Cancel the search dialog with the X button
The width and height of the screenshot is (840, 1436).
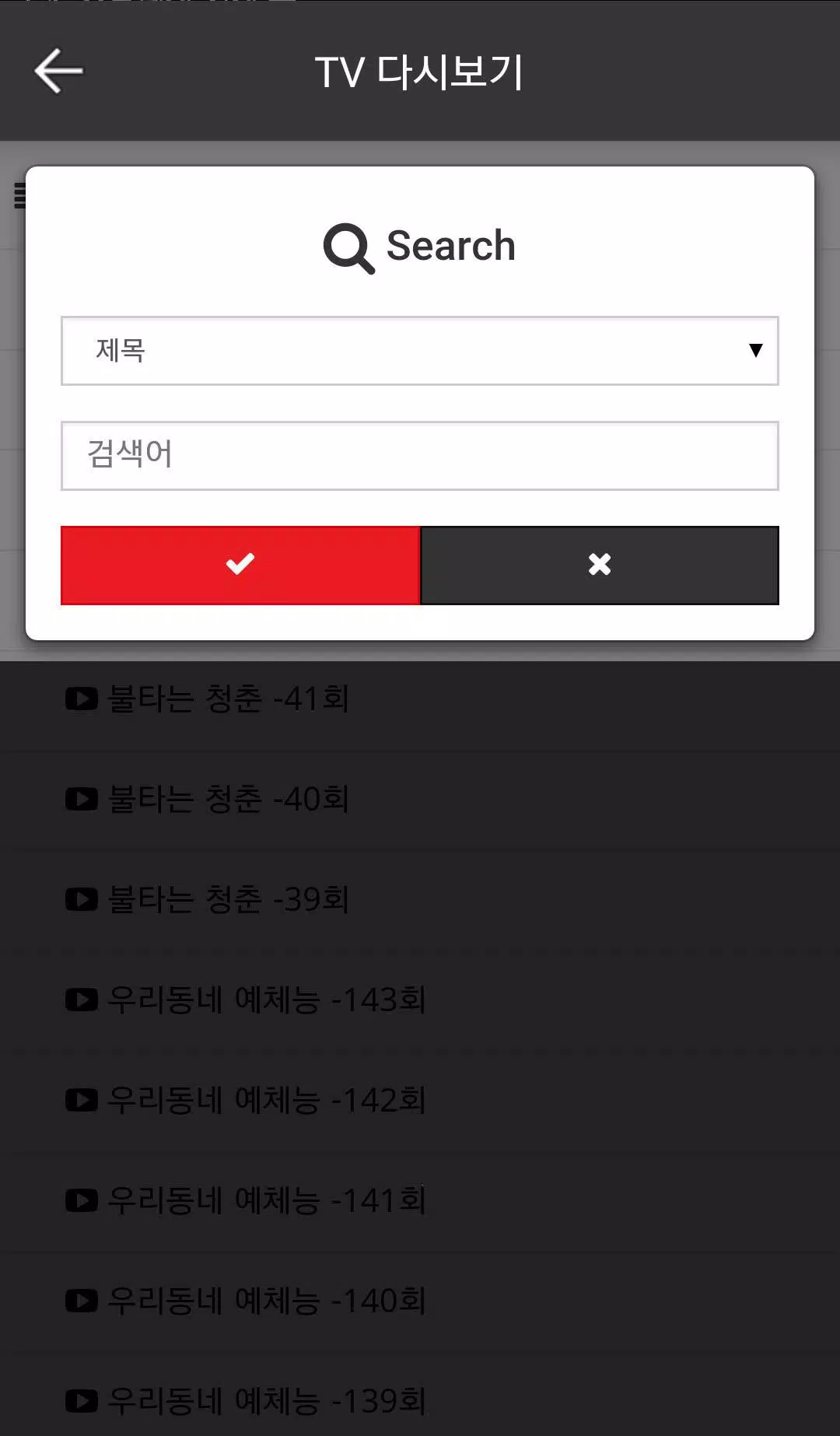click(599, 565)
